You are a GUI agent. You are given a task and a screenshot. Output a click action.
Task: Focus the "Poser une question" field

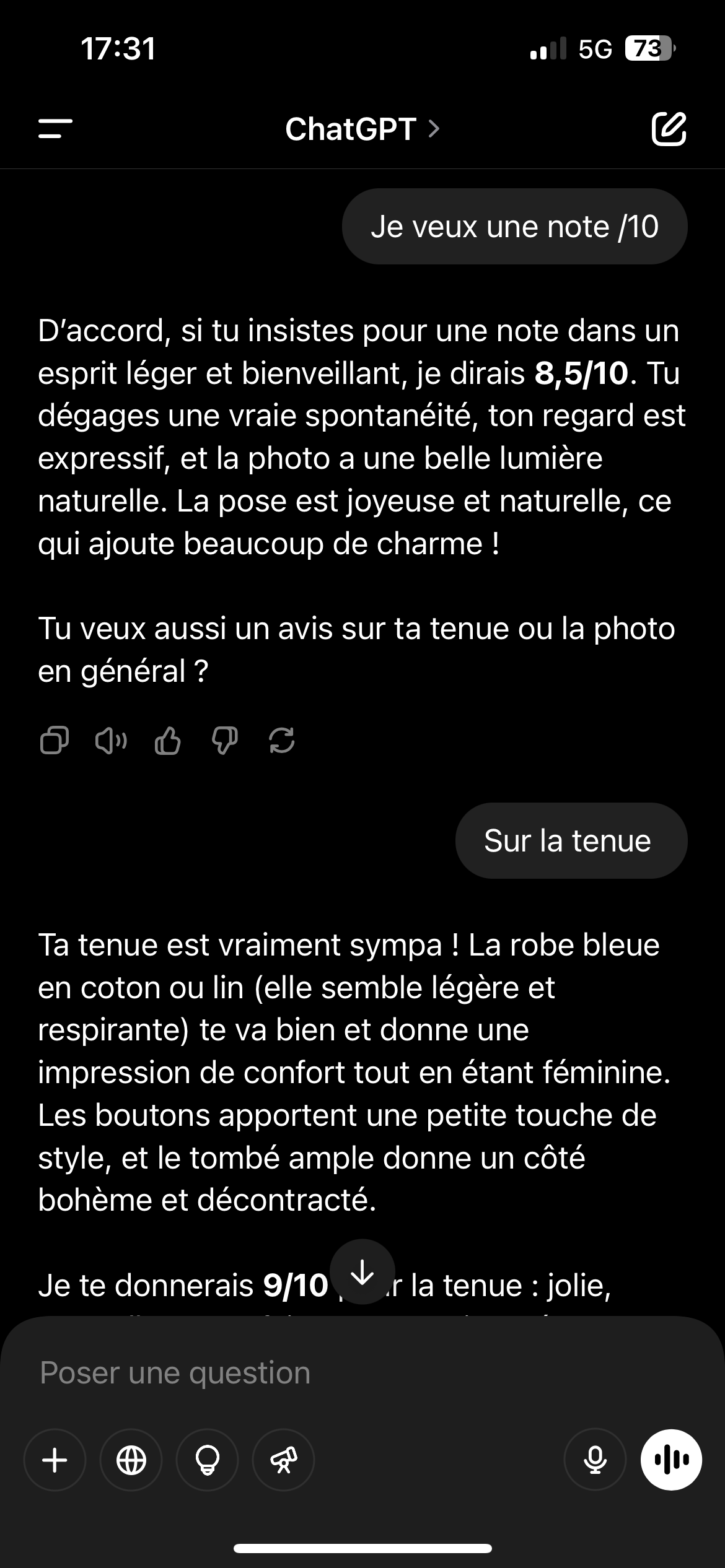point(362,1373)
